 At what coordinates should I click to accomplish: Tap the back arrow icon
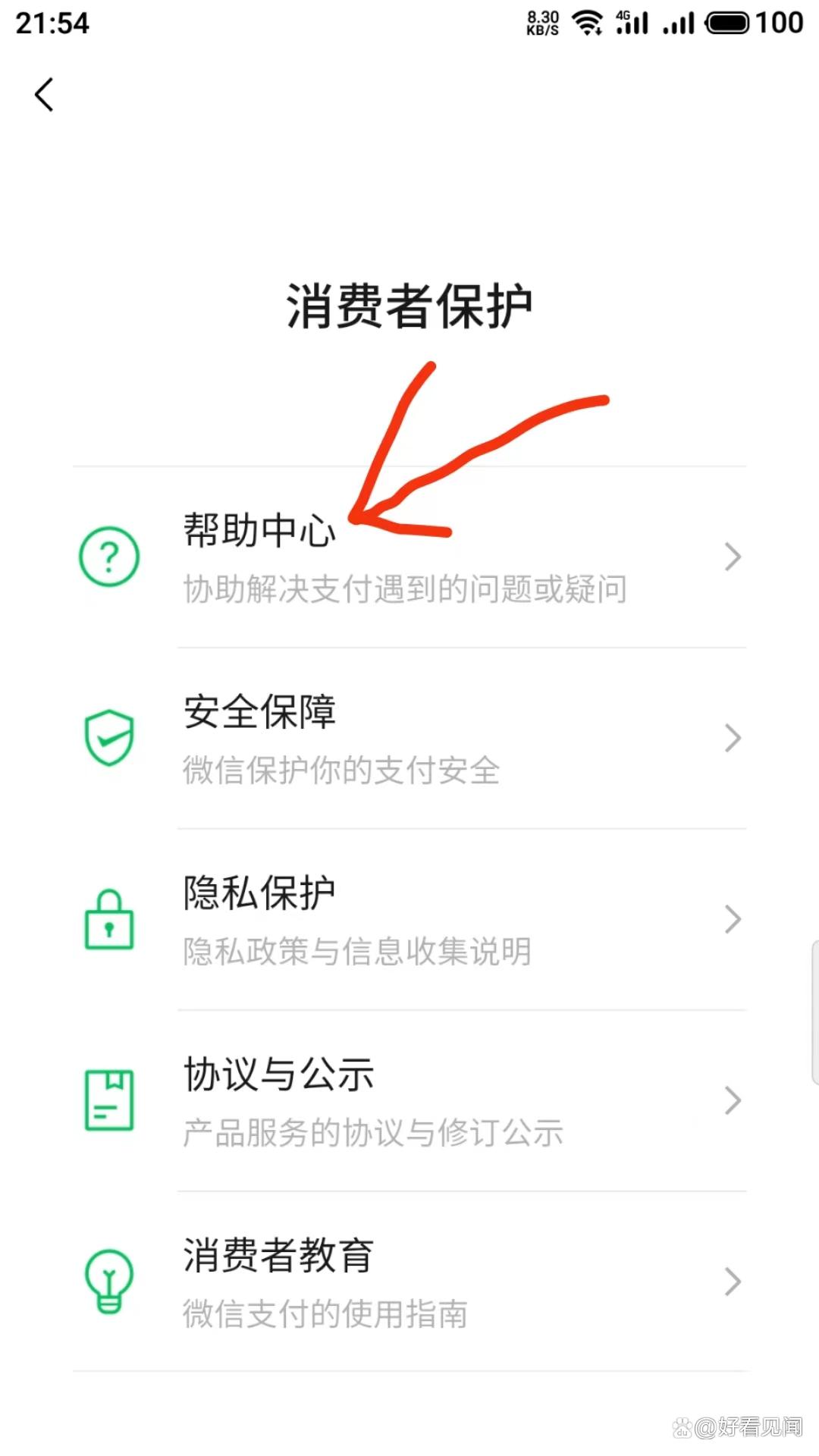click(x=43, y=94)
